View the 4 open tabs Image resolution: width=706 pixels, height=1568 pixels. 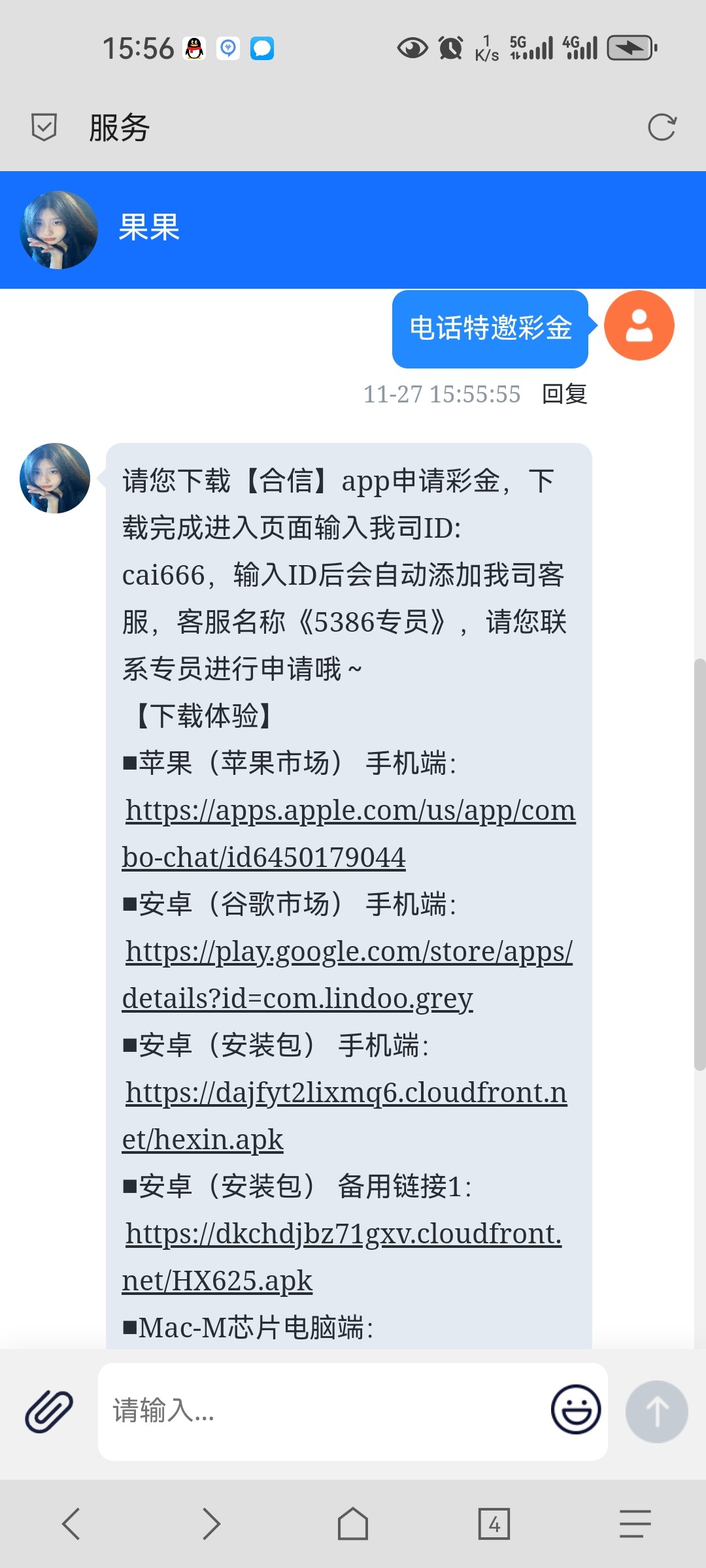[494, 1524]
